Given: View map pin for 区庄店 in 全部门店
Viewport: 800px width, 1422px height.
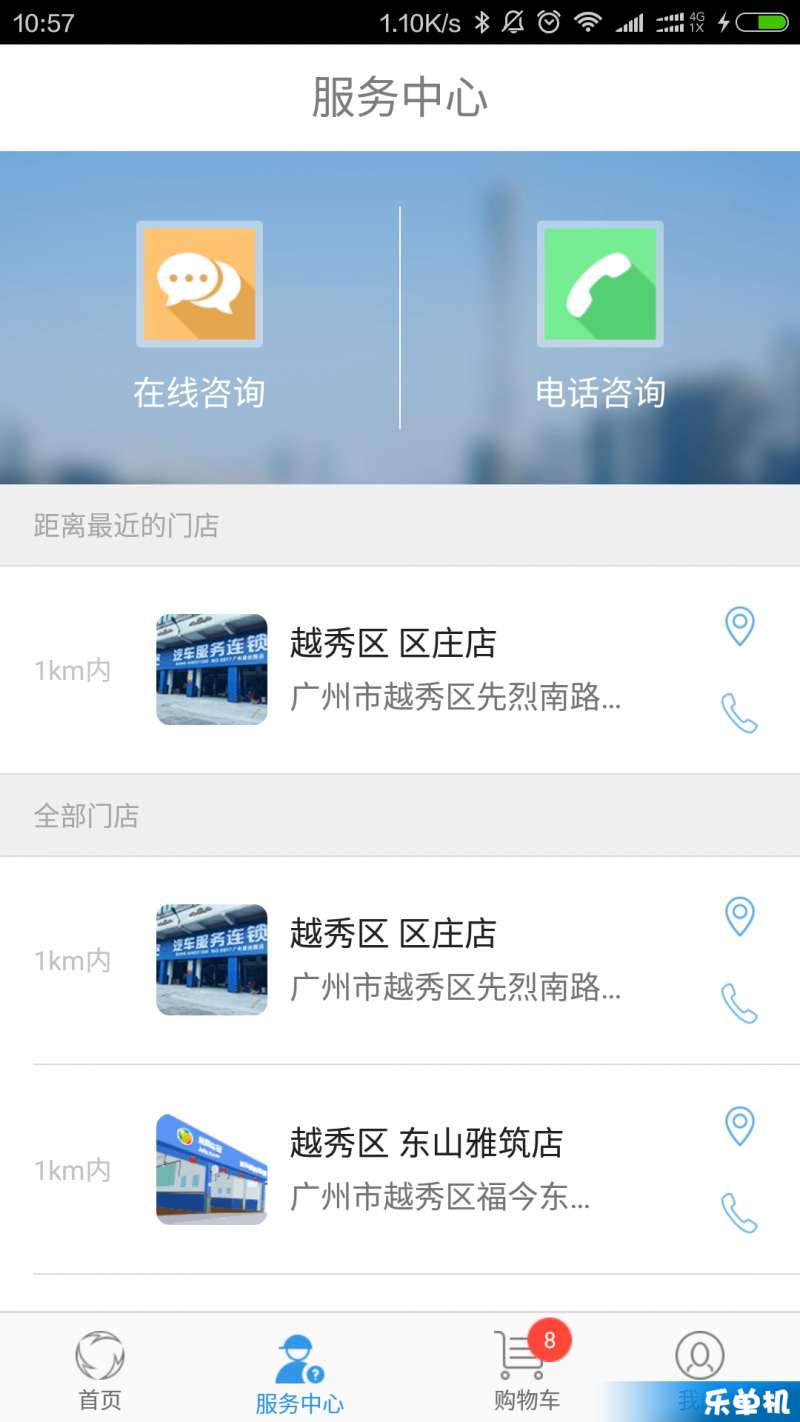Looking at the screenshot, I should (739, 917).
